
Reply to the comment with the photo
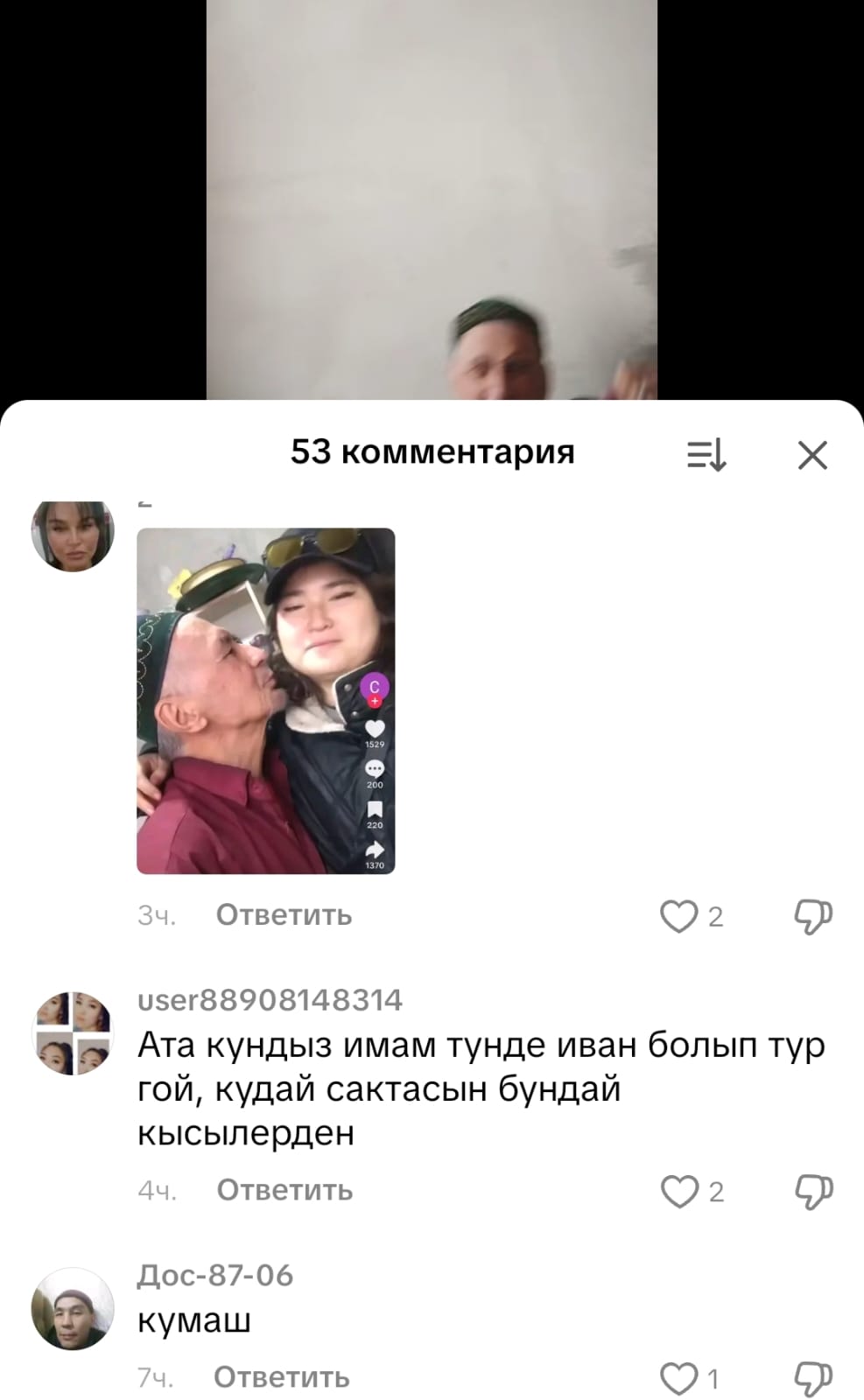tap(284, 915)
